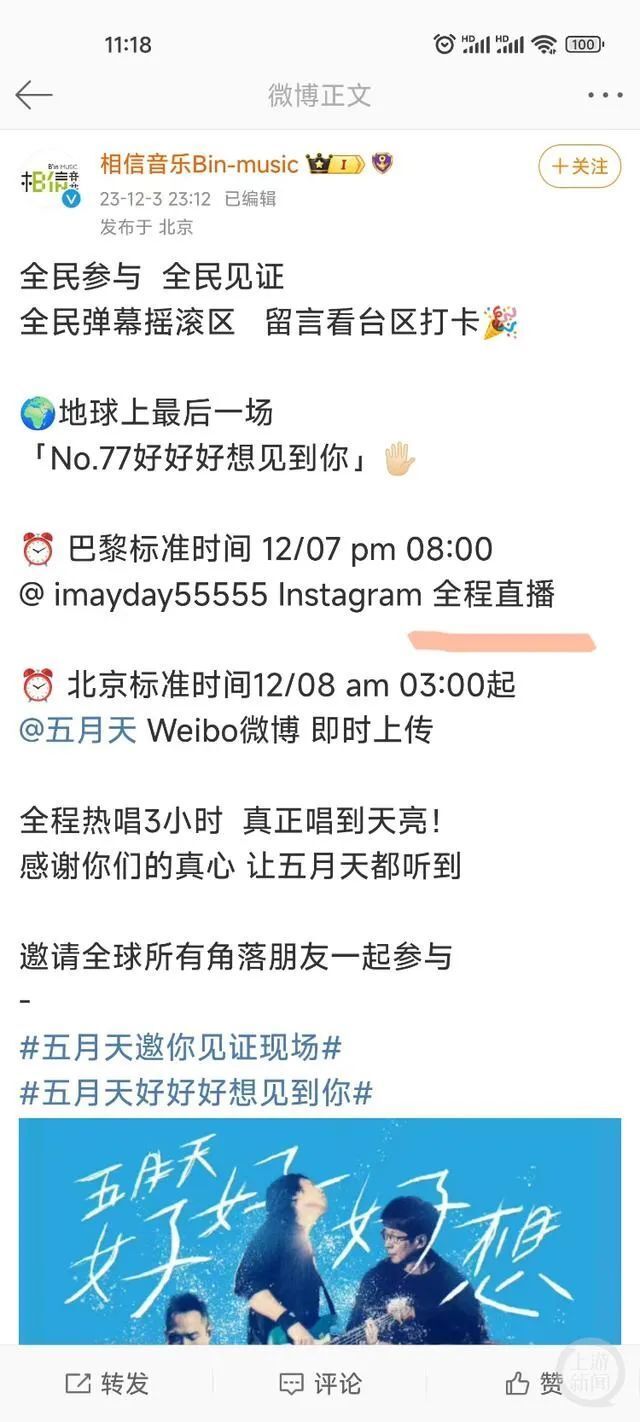The image size is (640, 1422).
Task: Open hashtag #五月天邀你见证现场#
Action: [x=181, y=1047]
